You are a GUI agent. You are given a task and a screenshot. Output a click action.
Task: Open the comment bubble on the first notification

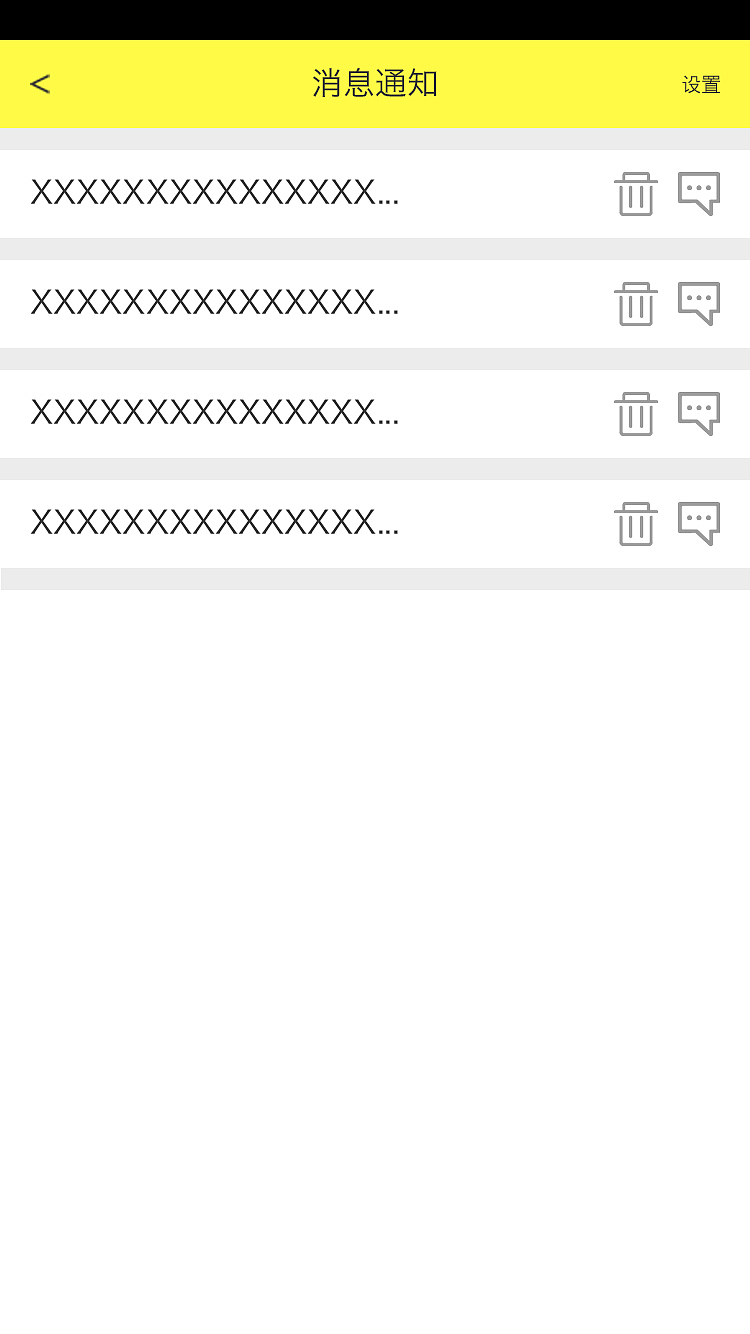tap(699, 193)
